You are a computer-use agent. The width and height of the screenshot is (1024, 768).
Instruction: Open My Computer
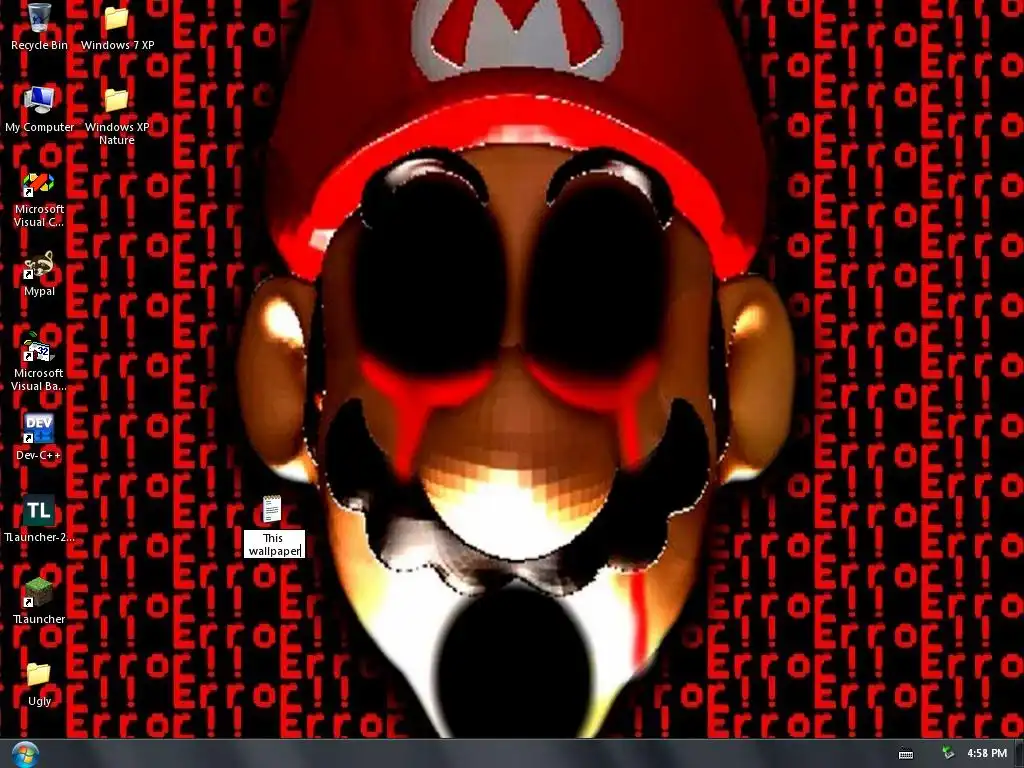click(39, 100)
